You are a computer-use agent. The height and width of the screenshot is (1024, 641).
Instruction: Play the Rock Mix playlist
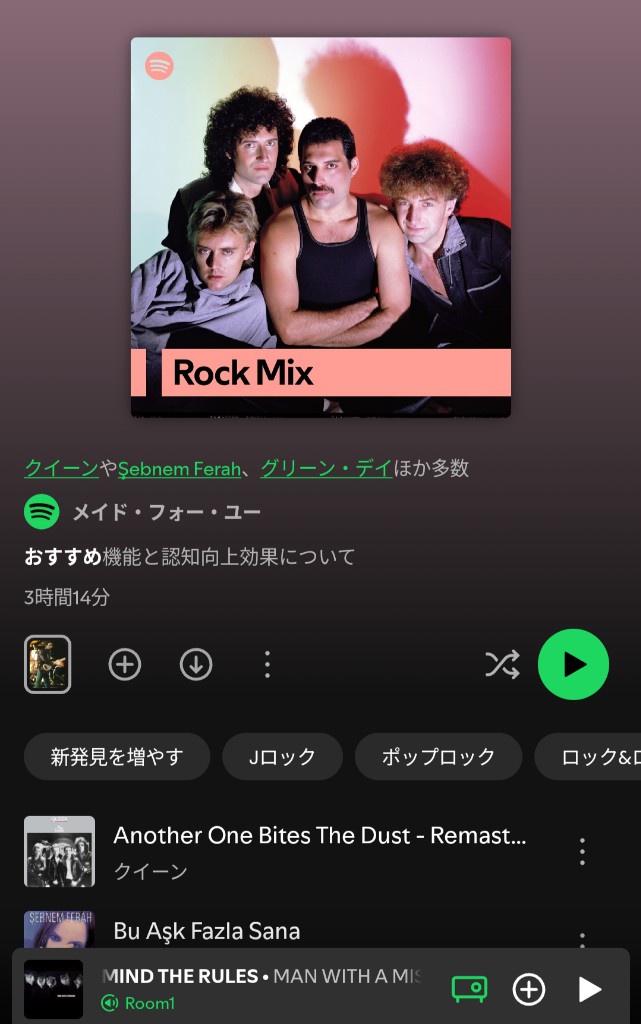pyautogui.click(x=573, y=664)
